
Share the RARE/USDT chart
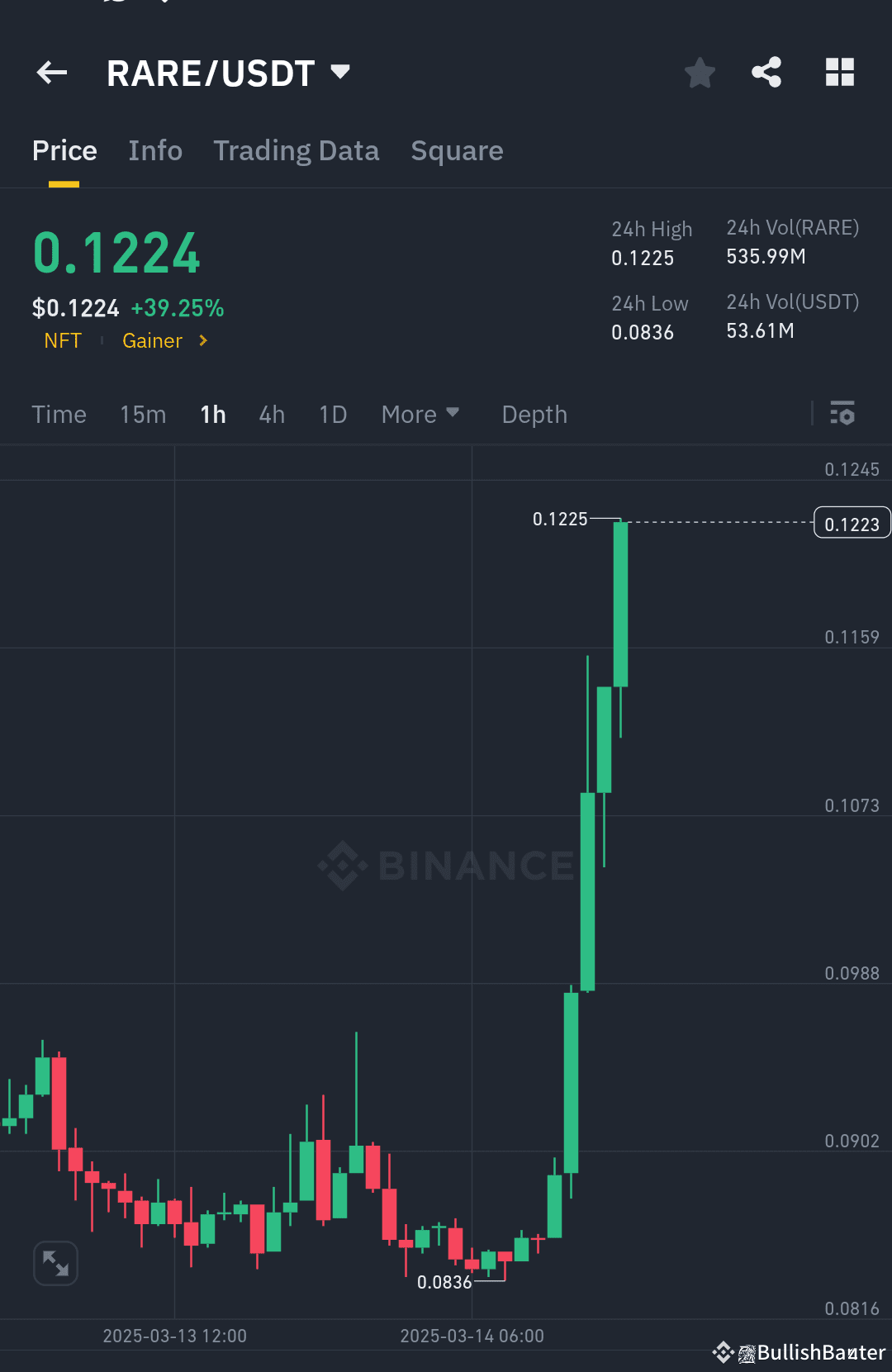tap(766, 73)
